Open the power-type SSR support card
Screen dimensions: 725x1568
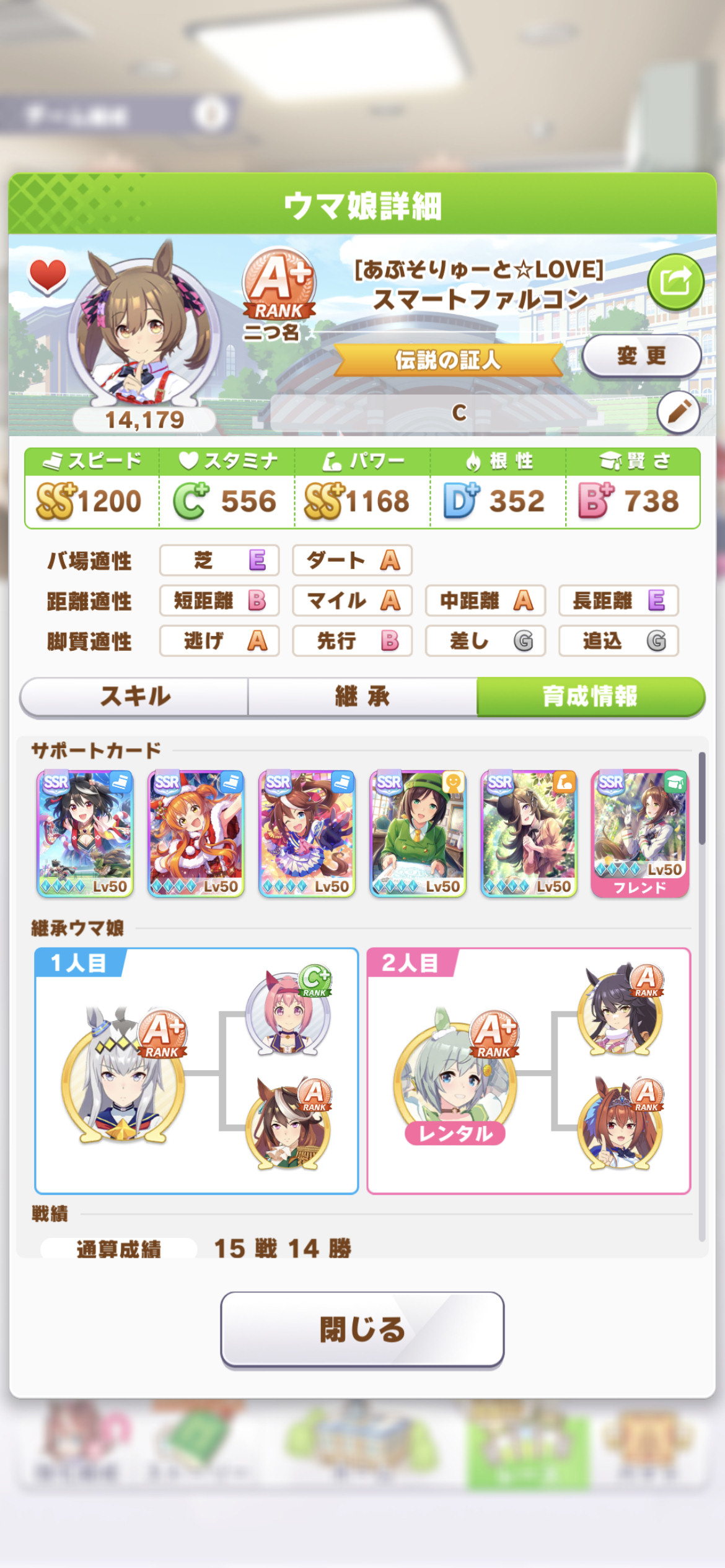click(x=529, y=834)
